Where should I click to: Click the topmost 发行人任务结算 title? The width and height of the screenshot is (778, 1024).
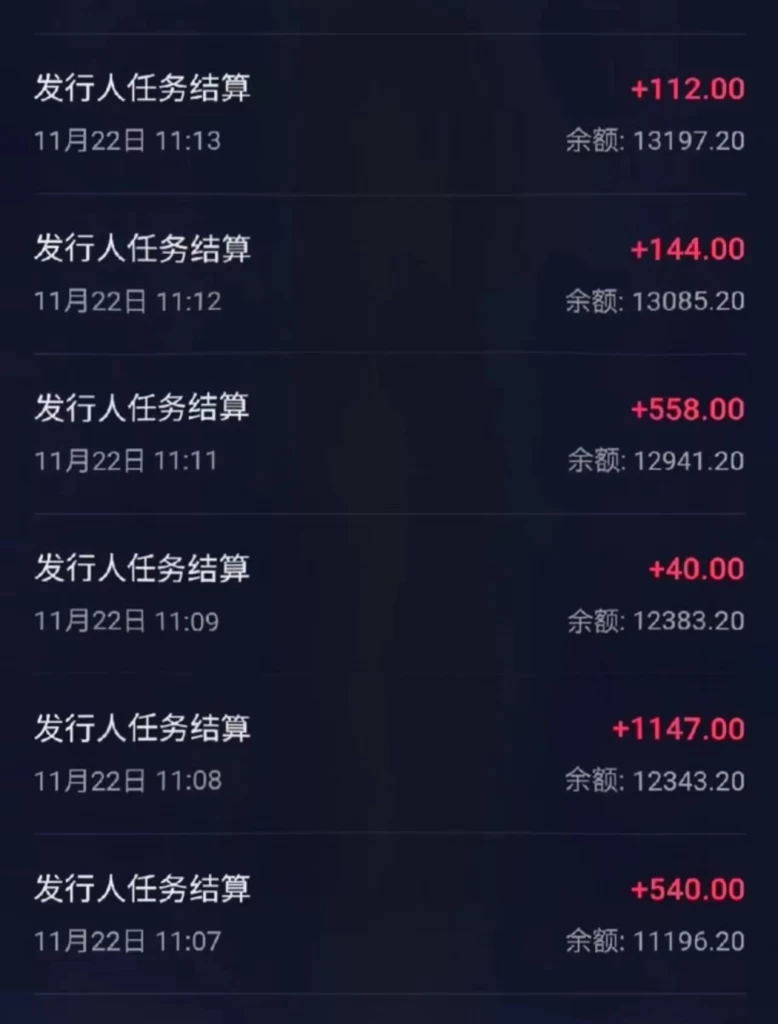tap(140, 89)
